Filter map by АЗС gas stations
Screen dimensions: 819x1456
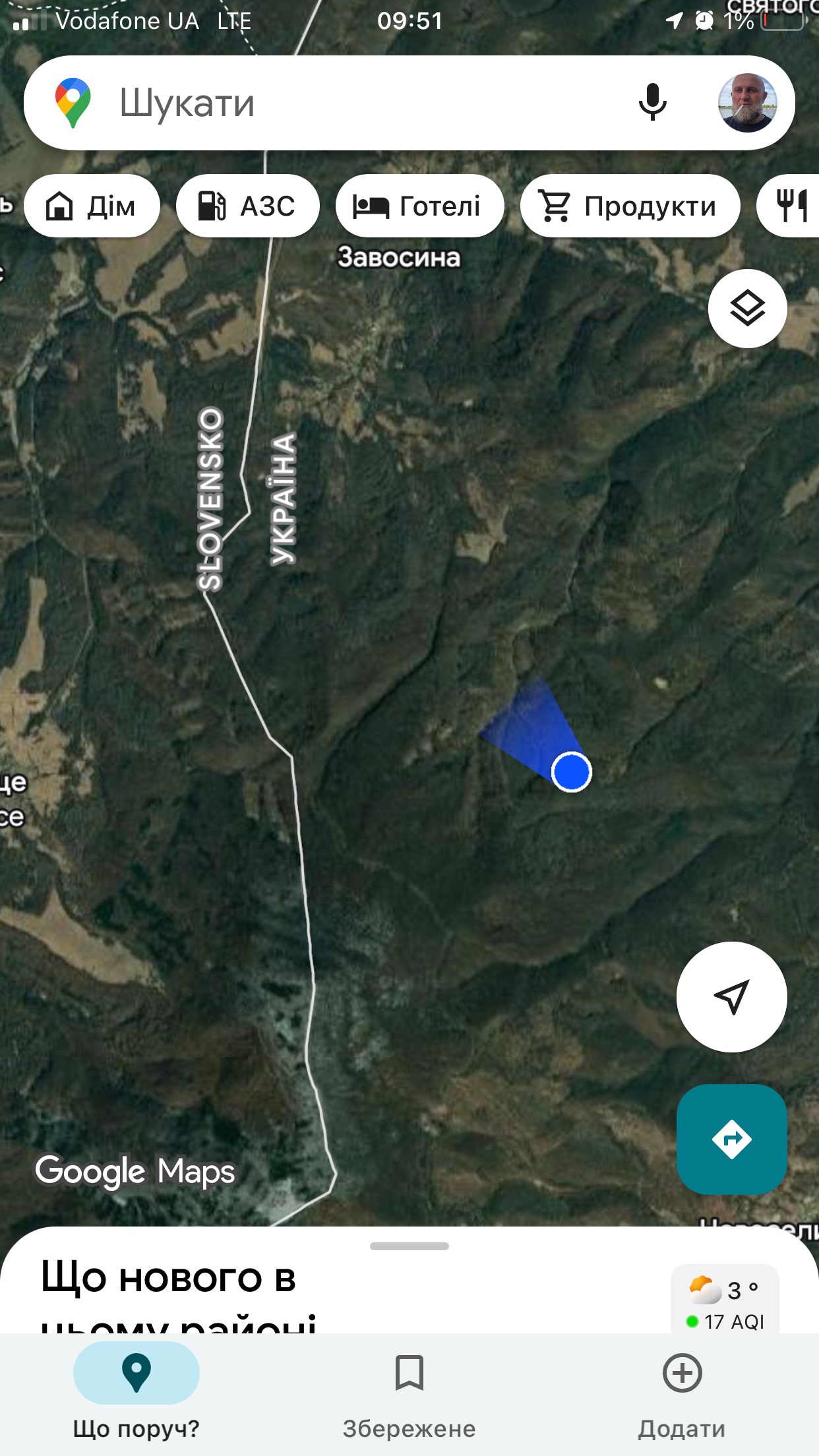[247, 206]
